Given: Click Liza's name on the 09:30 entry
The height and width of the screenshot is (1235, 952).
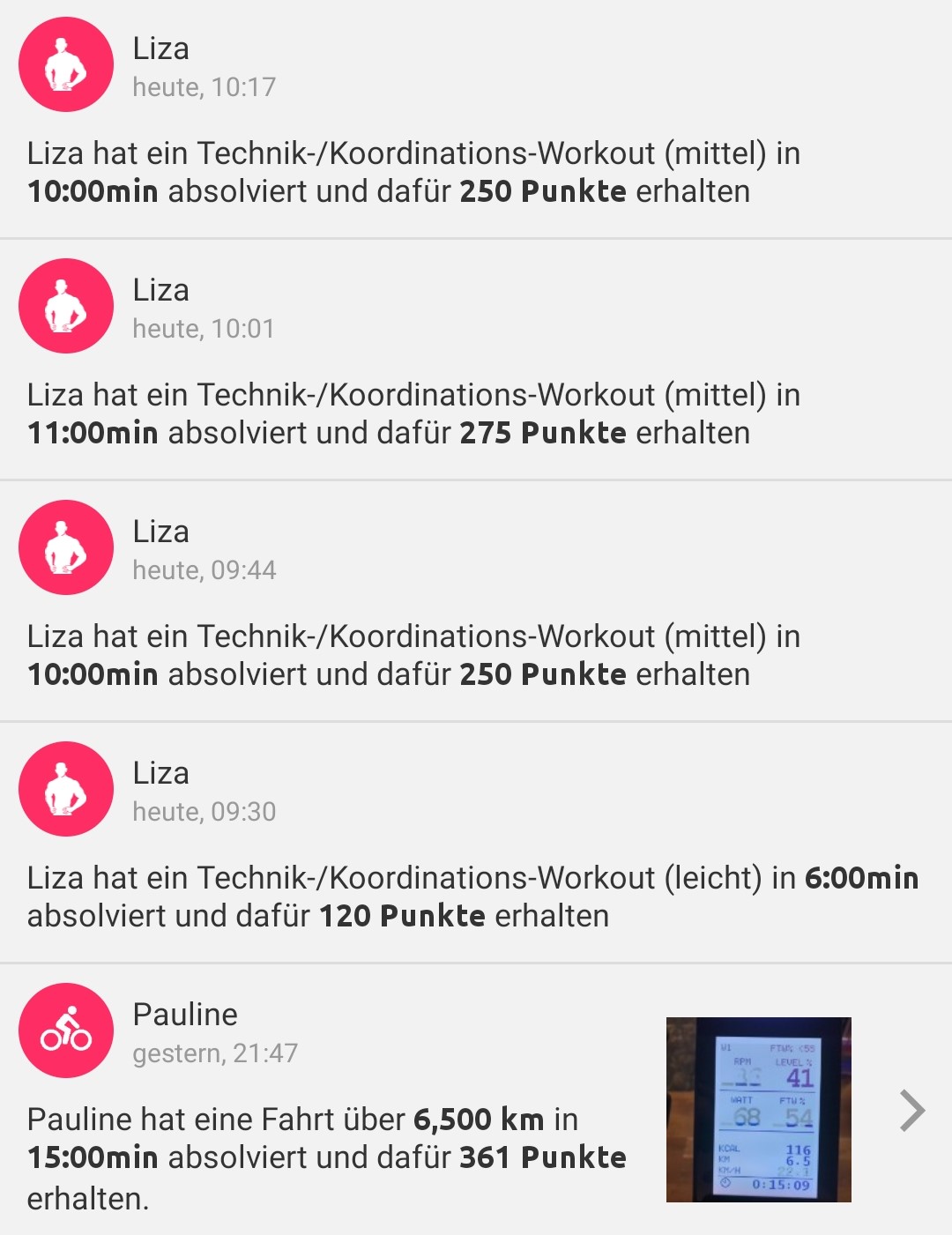Looking at the screenshot, I should click(x=160, y=774).
